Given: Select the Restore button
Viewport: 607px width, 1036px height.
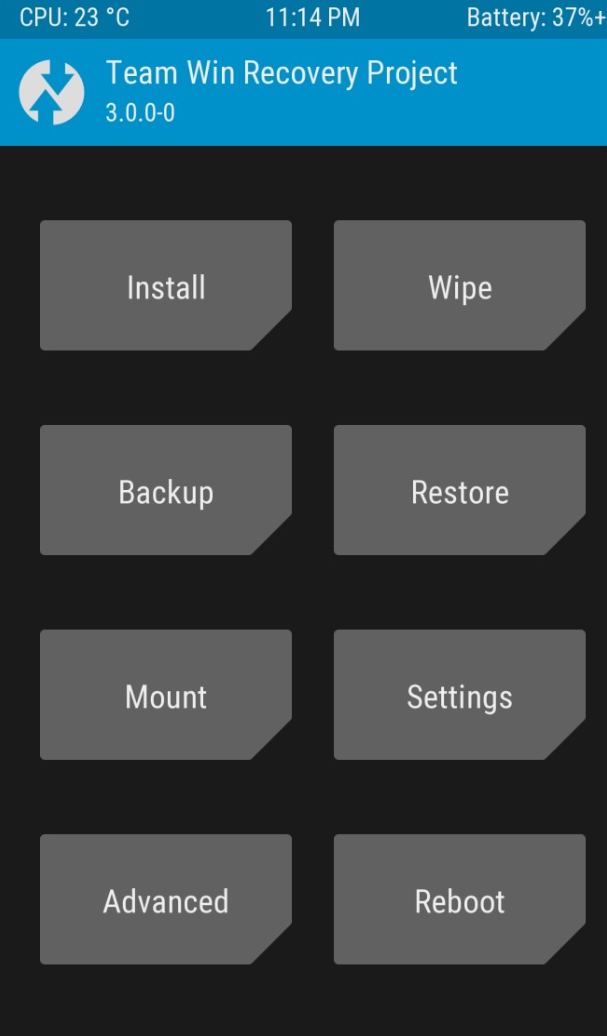Looking at the screenshot, I should point(459,491).
